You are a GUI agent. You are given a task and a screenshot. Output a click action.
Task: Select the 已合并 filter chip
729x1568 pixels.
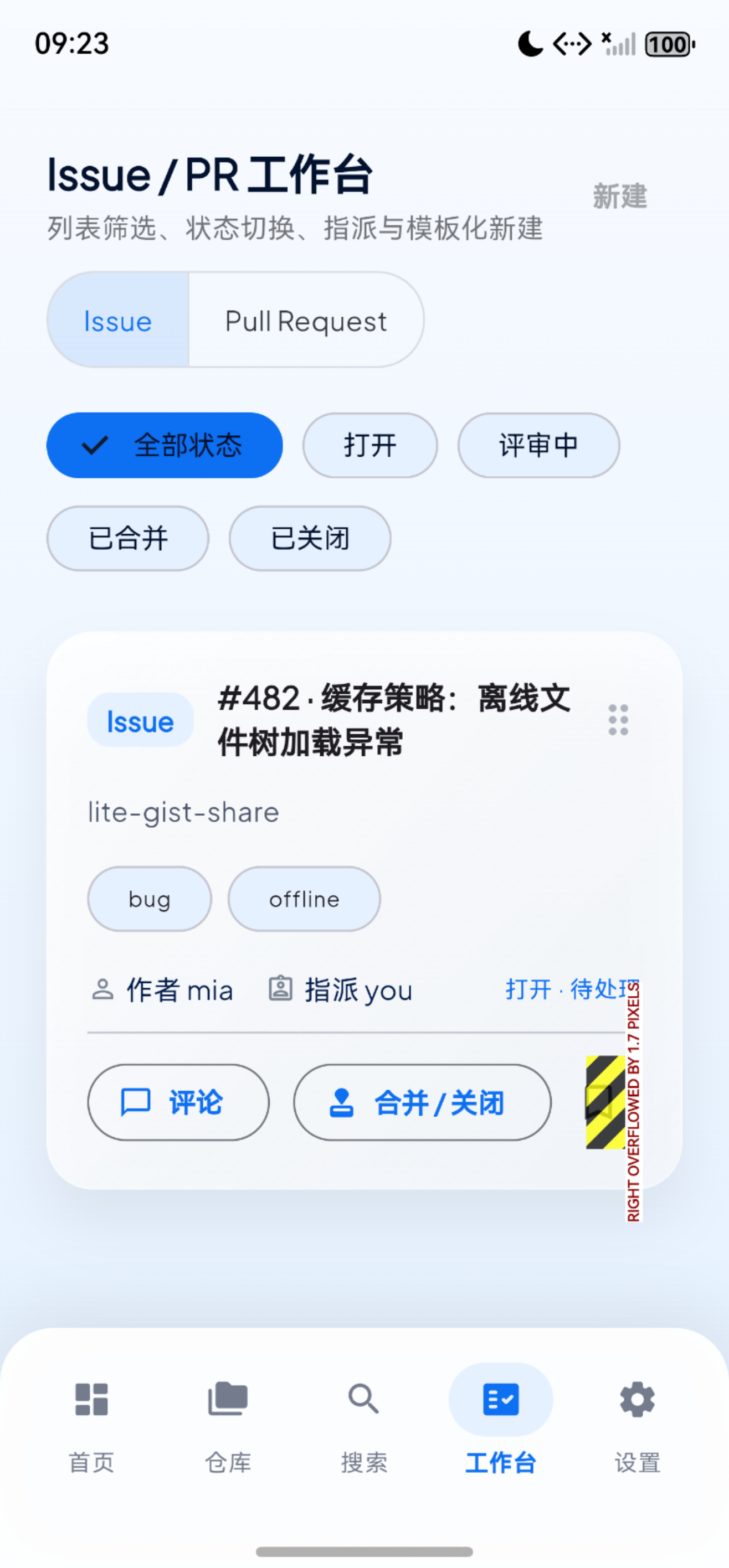pos(127,538)
